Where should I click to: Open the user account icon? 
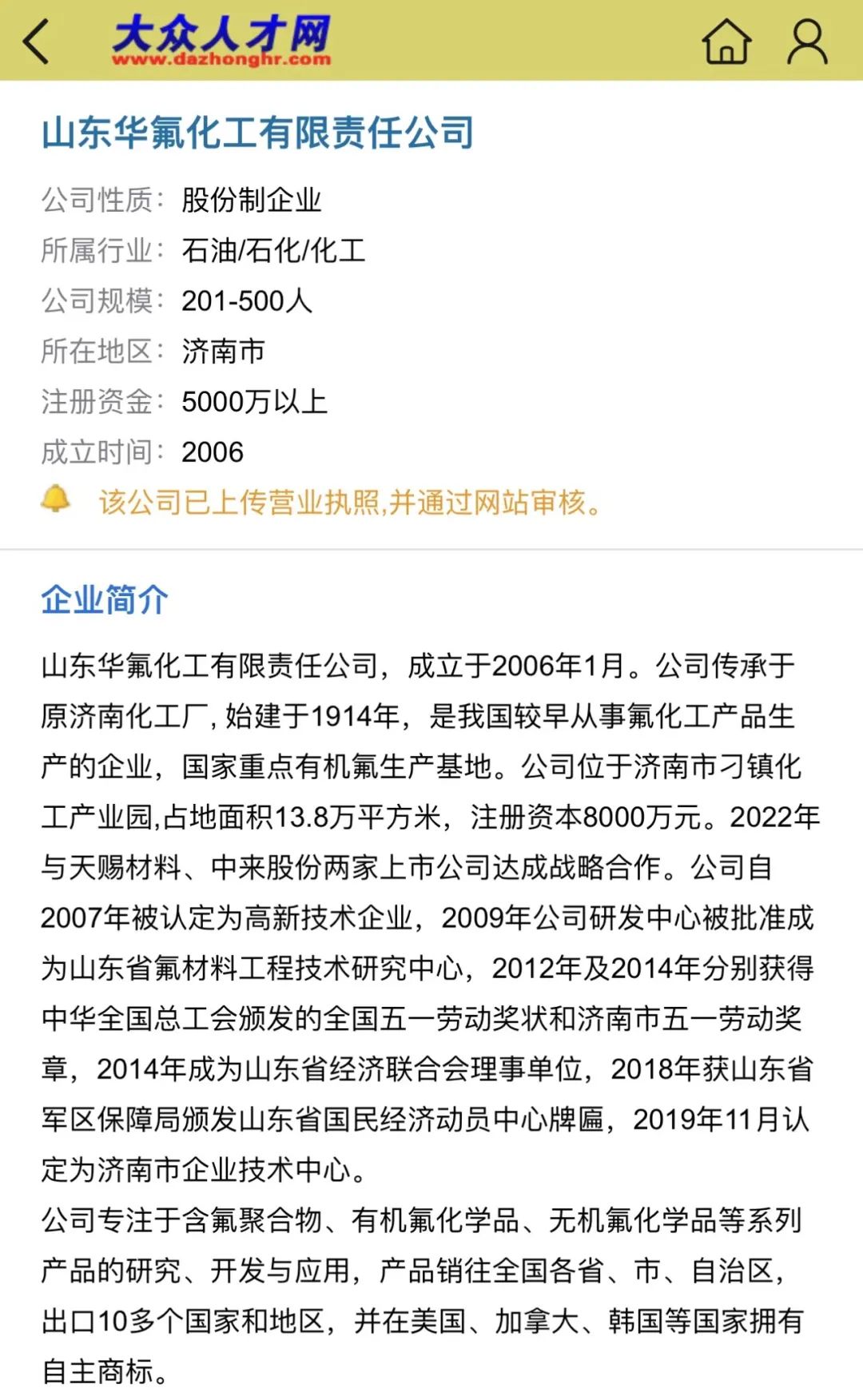tap(807, 42)
